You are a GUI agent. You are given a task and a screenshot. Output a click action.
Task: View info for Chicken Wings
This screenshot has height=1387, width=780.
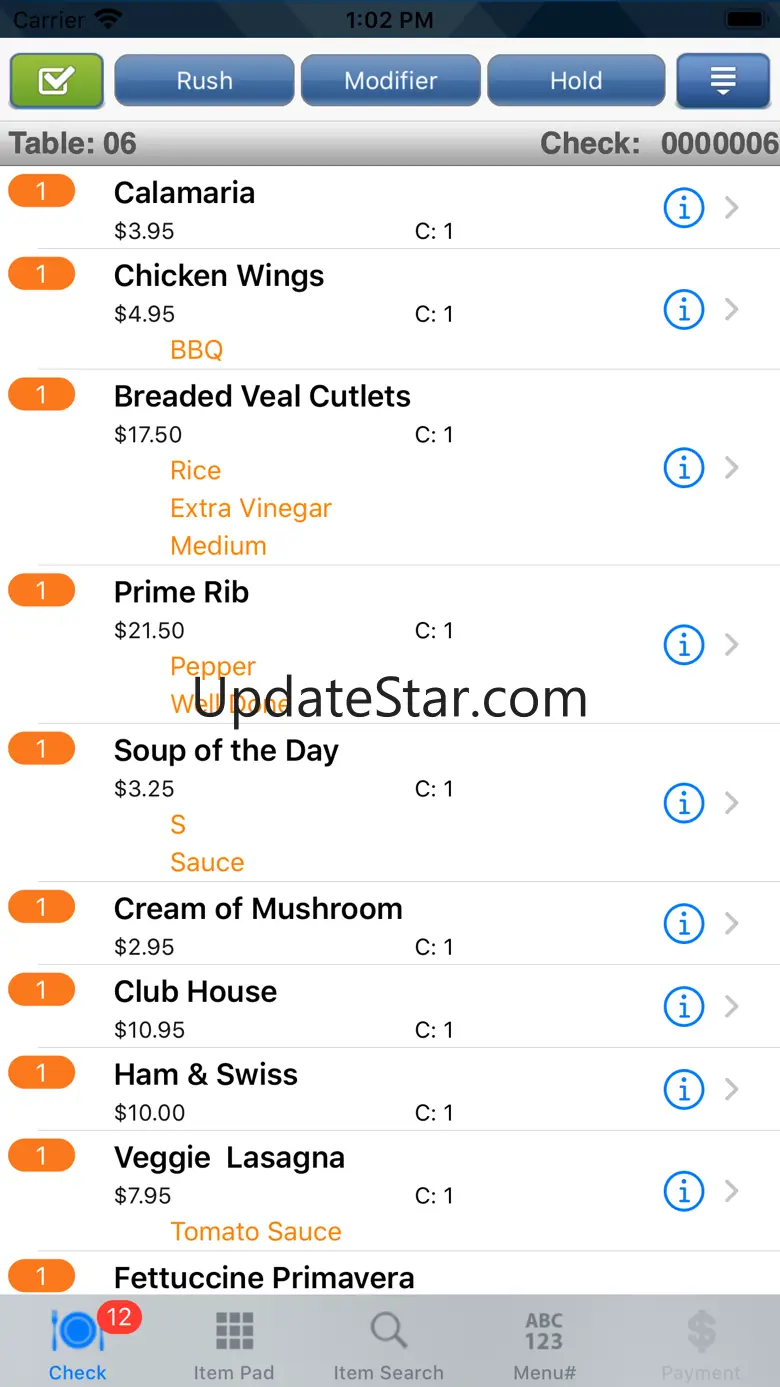(684, 310)
